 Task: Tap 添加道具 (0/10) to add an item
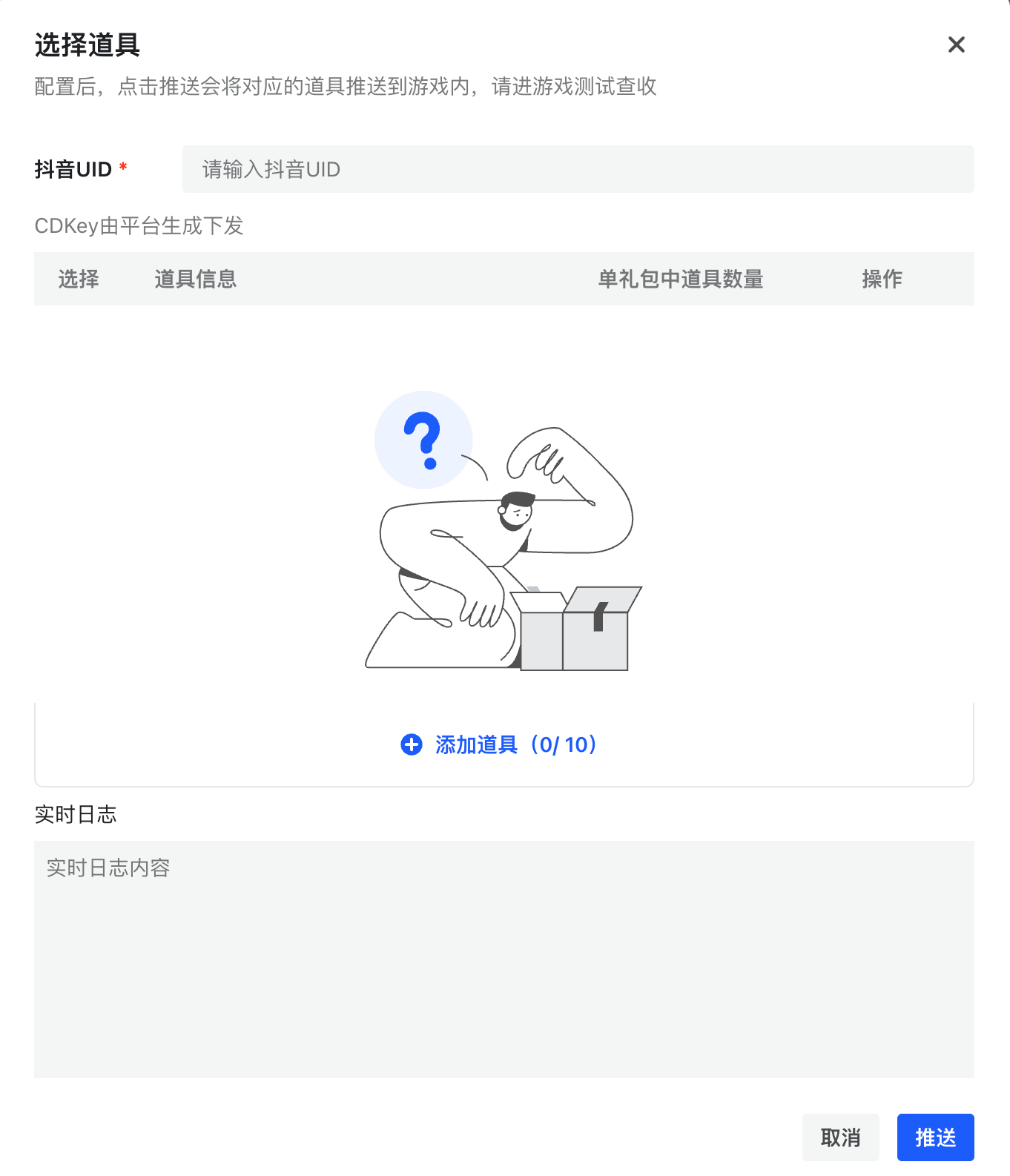coord(499,744)
